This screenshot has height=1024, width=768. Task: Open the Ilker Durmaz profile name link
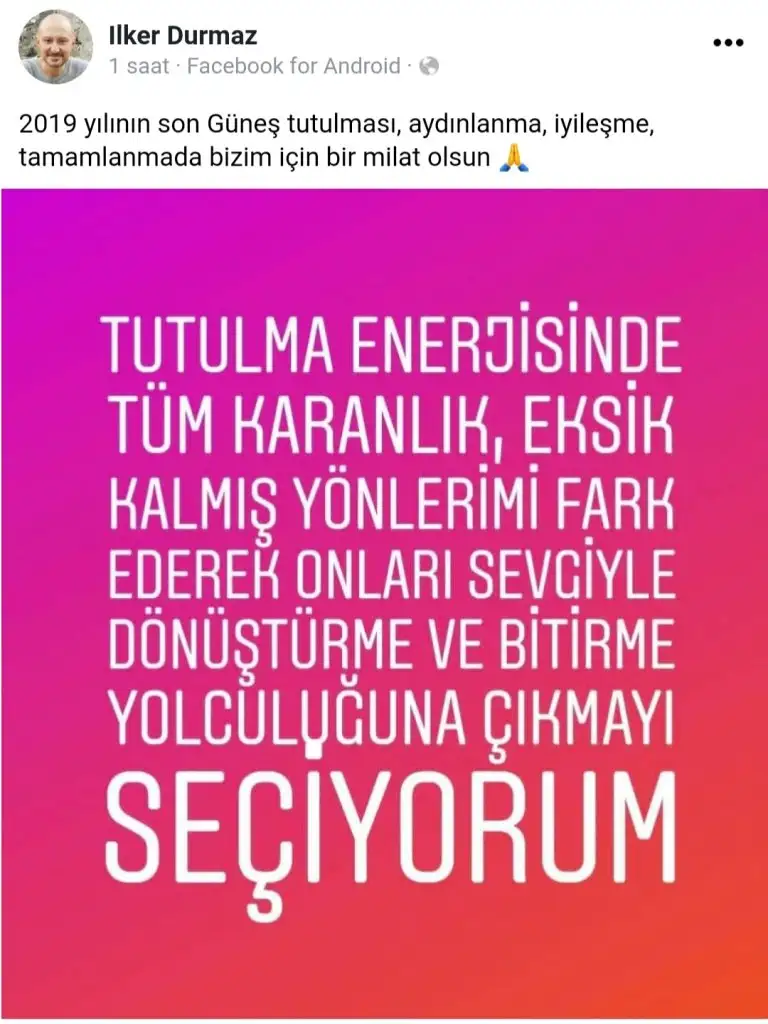click(x=182, y=37)
